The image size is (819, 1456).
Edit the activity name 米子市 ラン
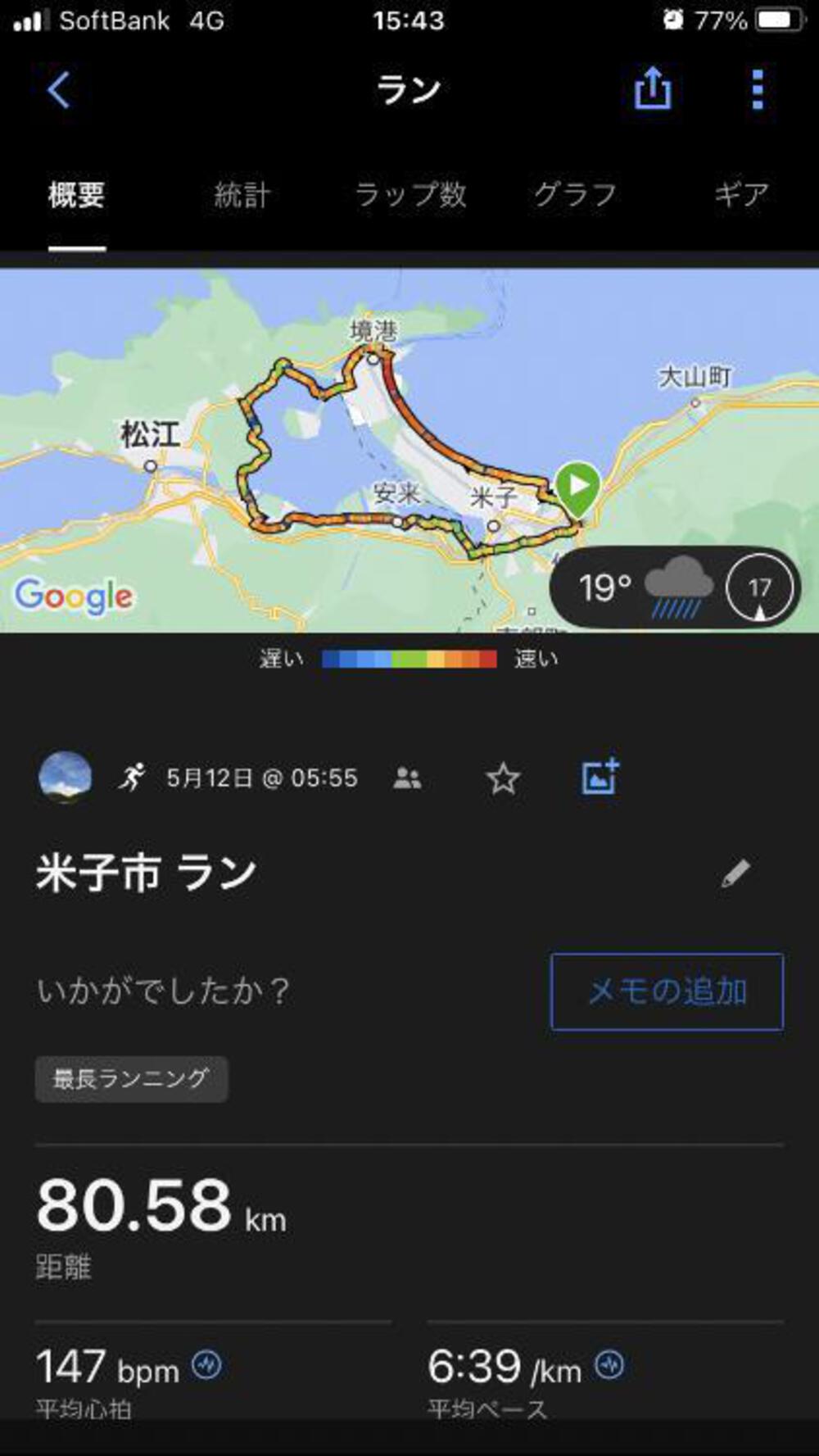coord(735,873)
